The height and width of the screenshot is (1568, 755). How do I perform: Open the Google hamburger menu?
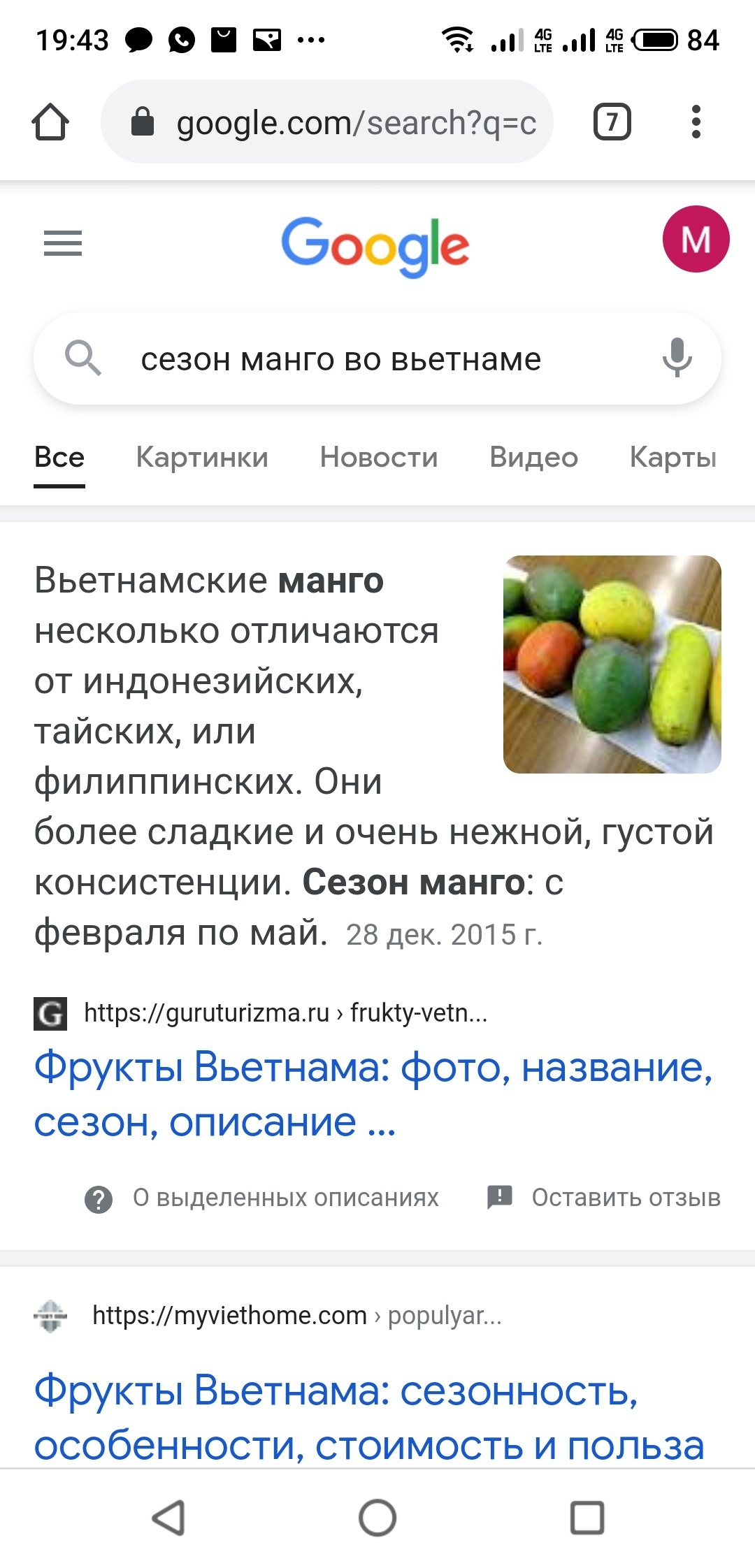[x=63, y=243]
